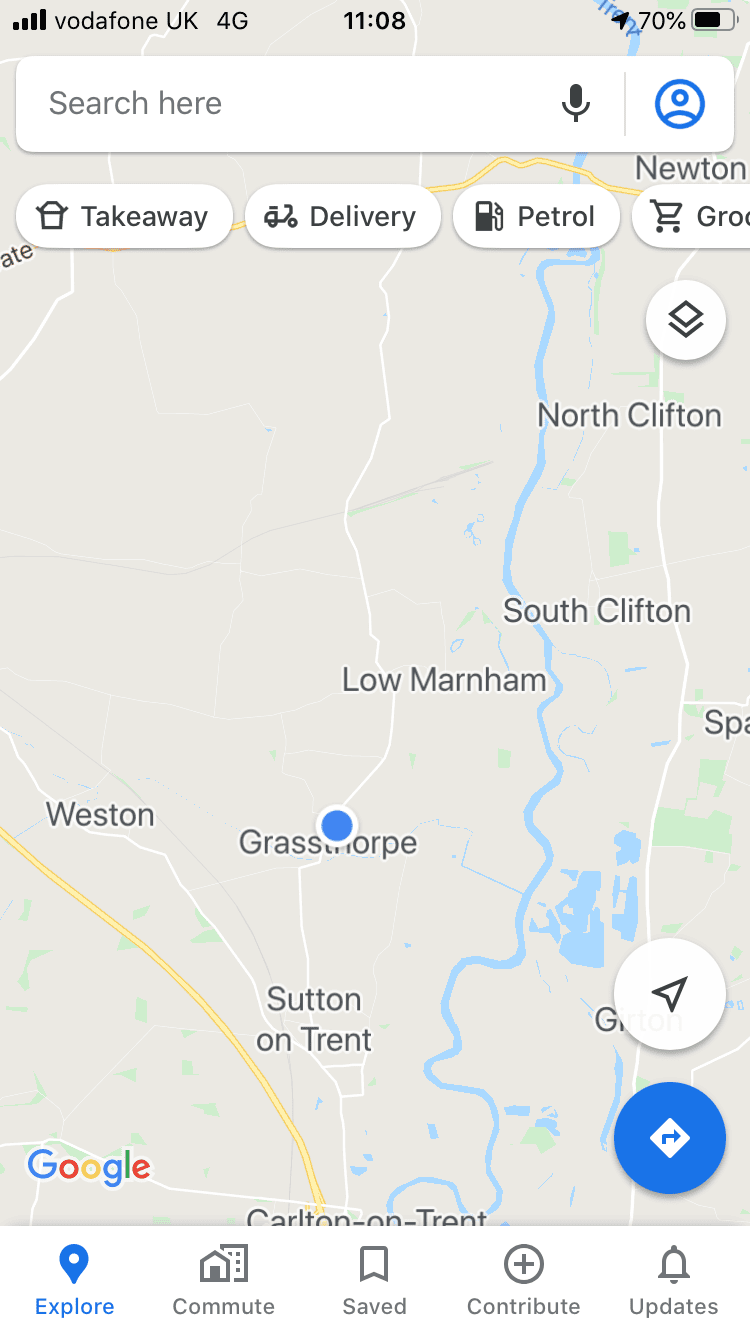The height and width of the screenshot is (1334, 750).
Task: Start voice search with the microphone
Action: [575, 104]
